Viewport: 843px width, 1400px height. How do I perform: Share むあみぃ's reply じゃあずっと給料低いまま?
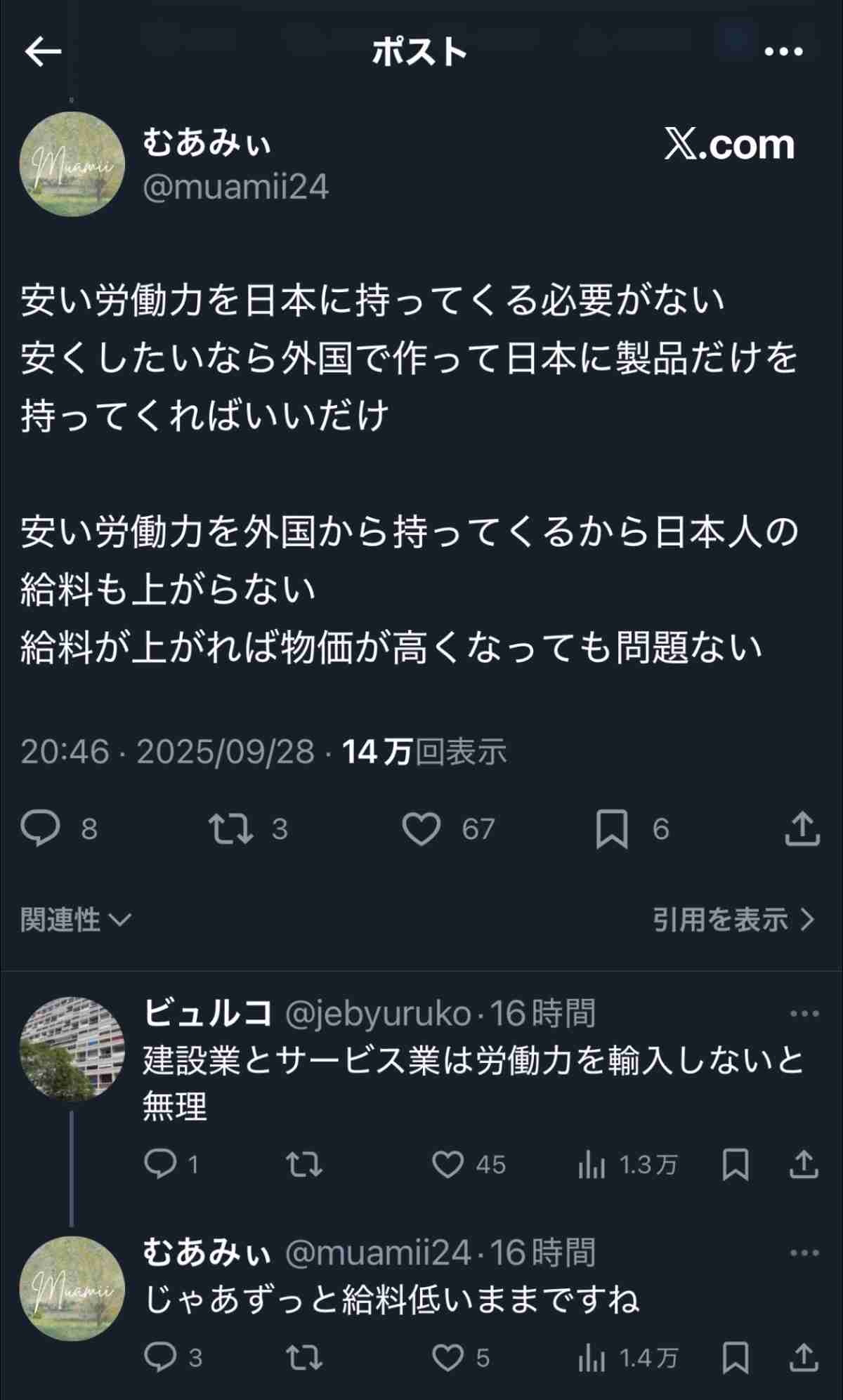pos(804,1358)
